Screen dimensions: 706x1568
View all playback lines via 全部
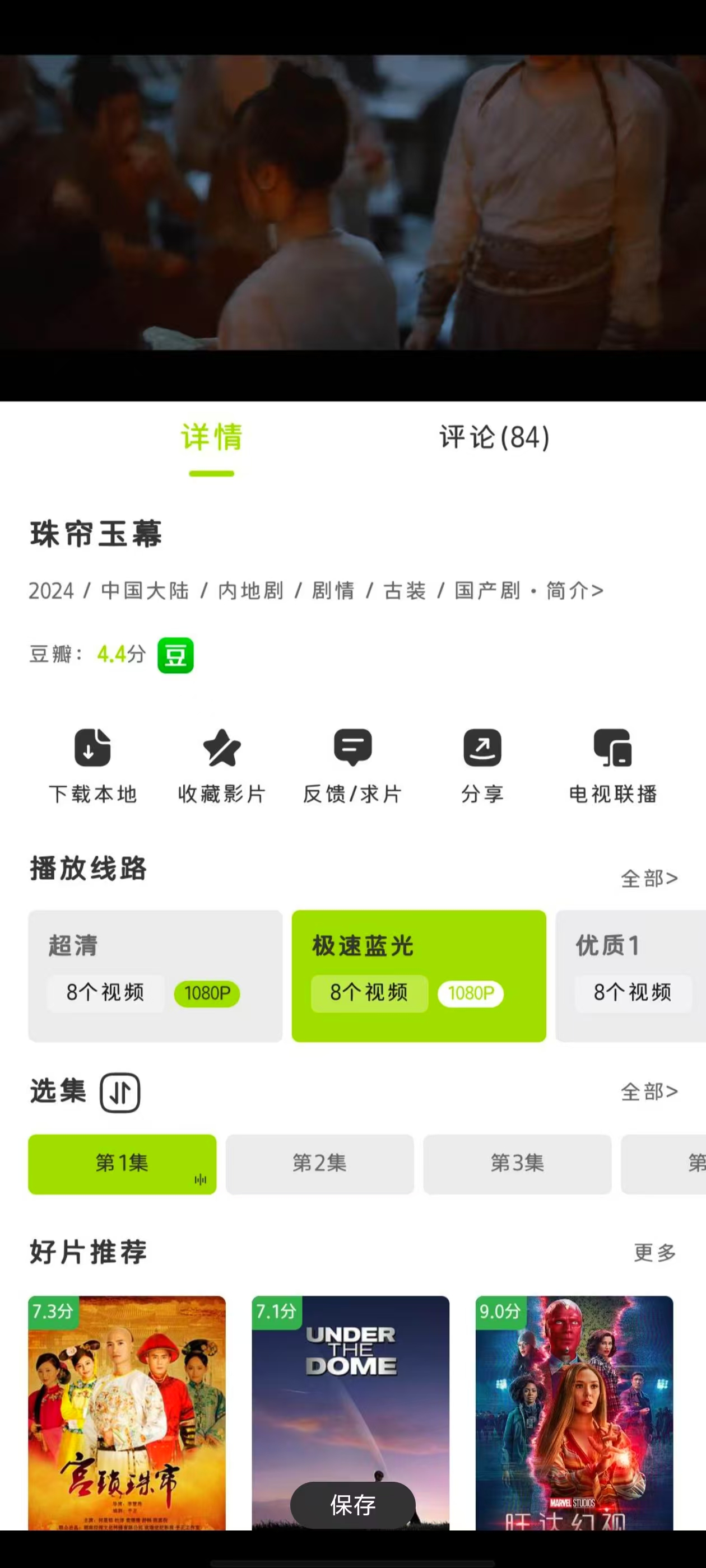tap(649, 878)
